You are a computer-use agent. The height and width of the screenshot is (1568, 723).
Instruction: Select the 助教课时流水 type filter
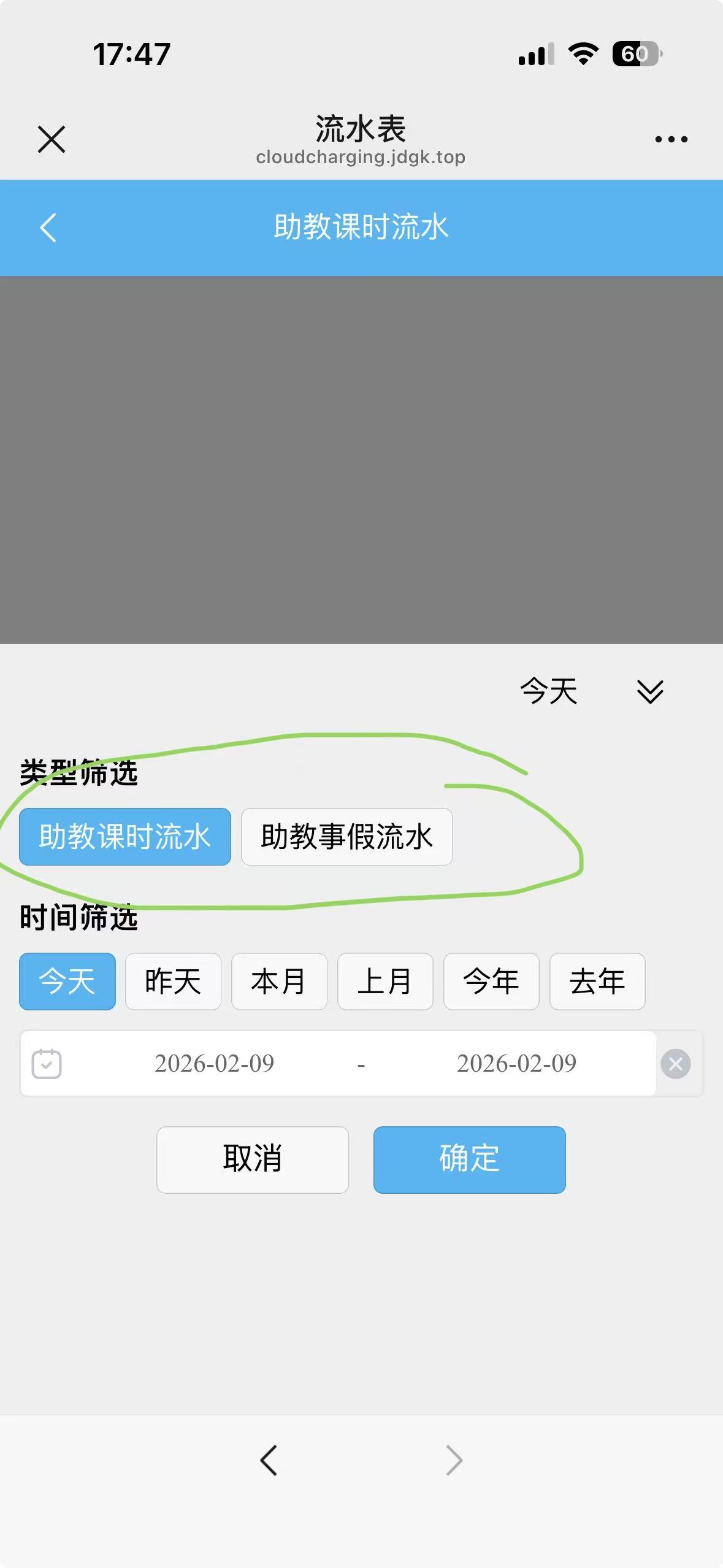pyautogui.click(x=125, y=837)
